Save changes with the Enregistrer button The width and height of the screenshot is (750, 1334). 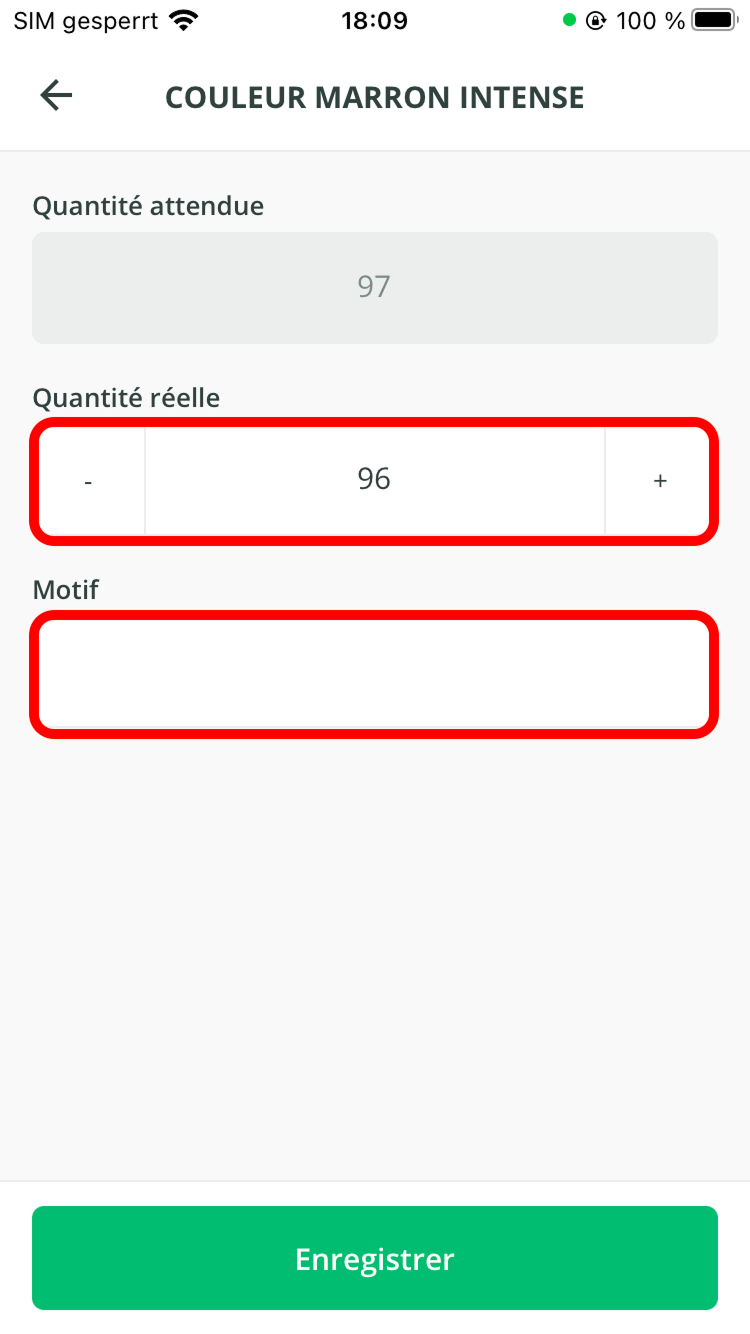374,1258
